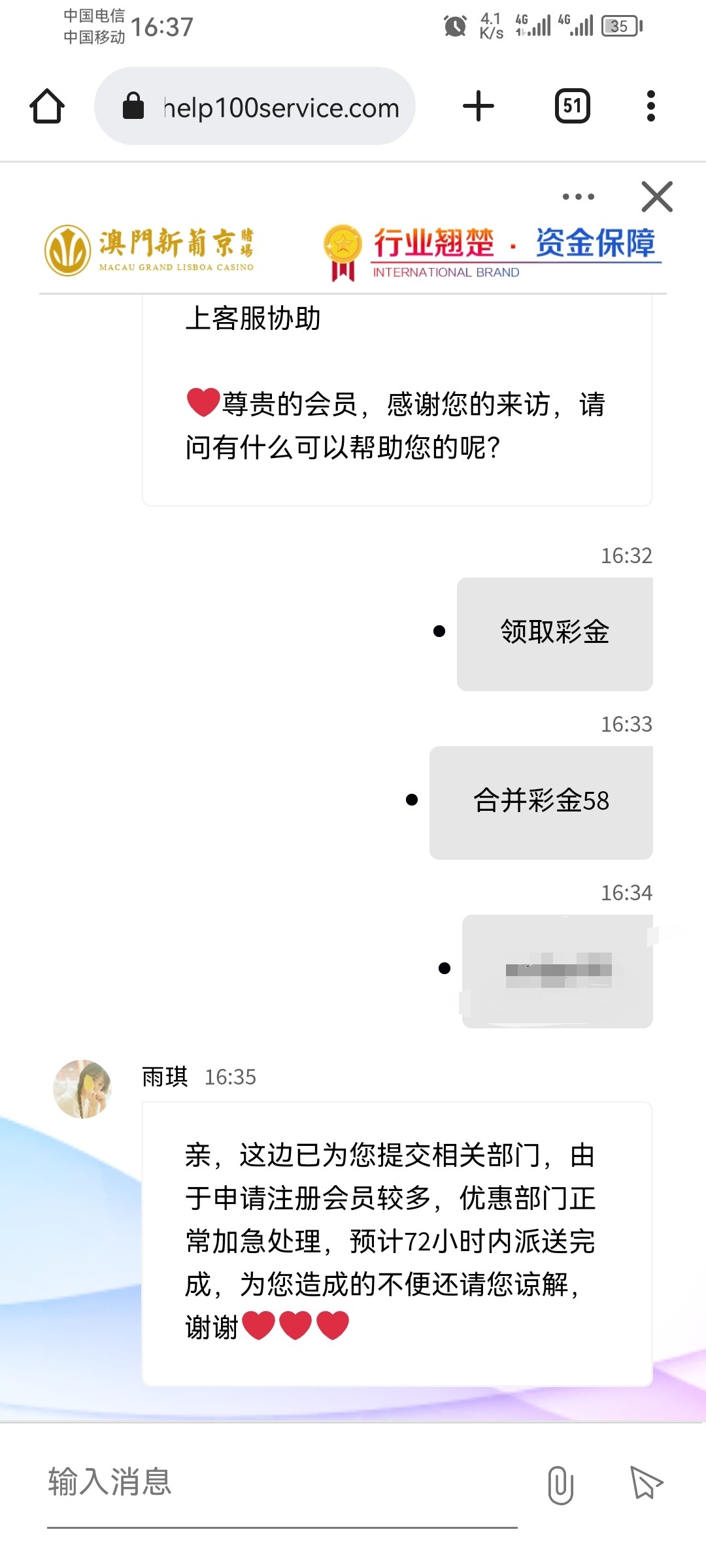This screenshot has height=1568, width=706.
Task: Send the message with the arrow icon
Action: [646, 1483]
